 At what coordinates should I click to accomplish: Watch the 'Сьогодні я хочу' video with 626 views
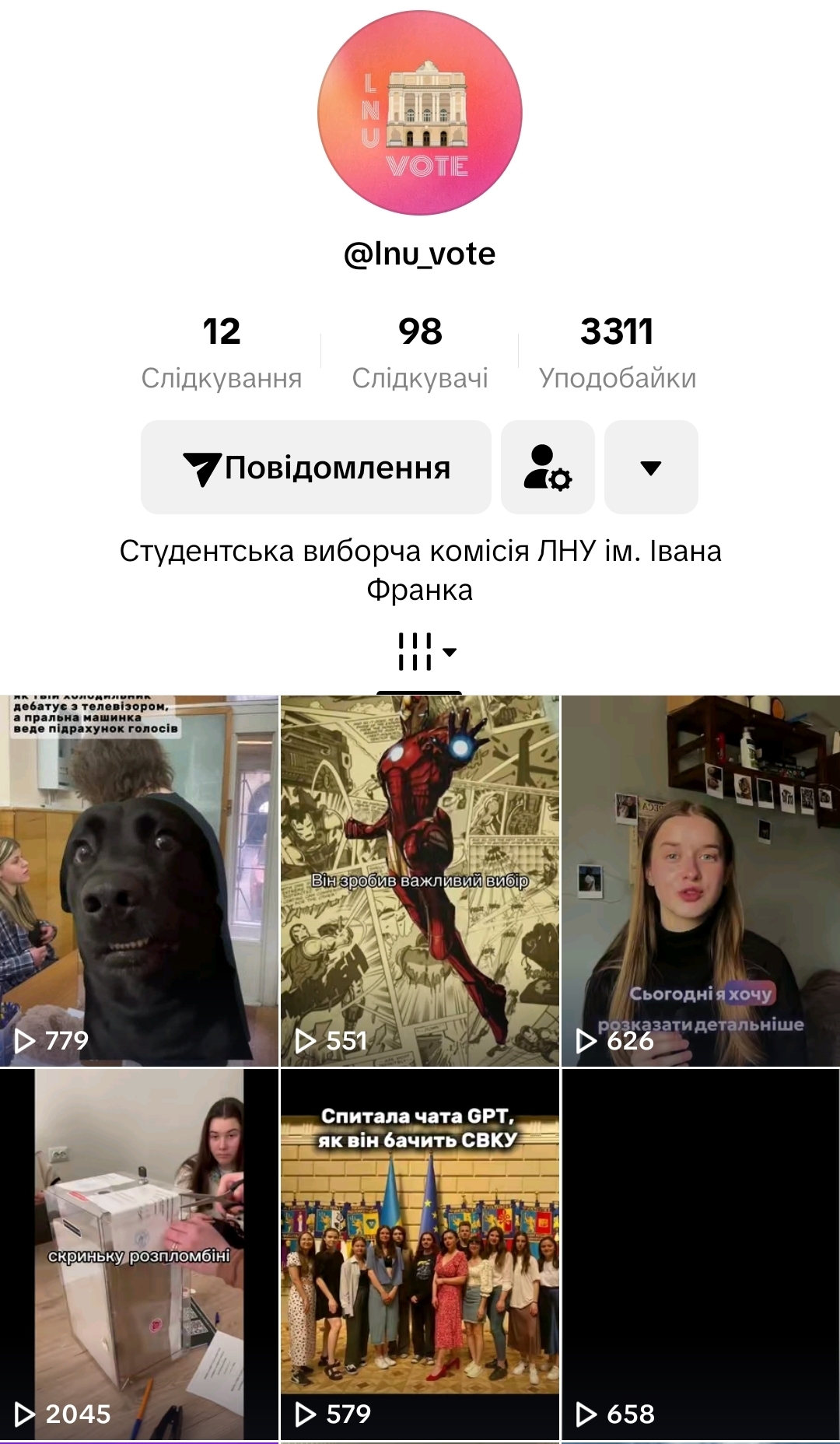[x=700, y=879]
